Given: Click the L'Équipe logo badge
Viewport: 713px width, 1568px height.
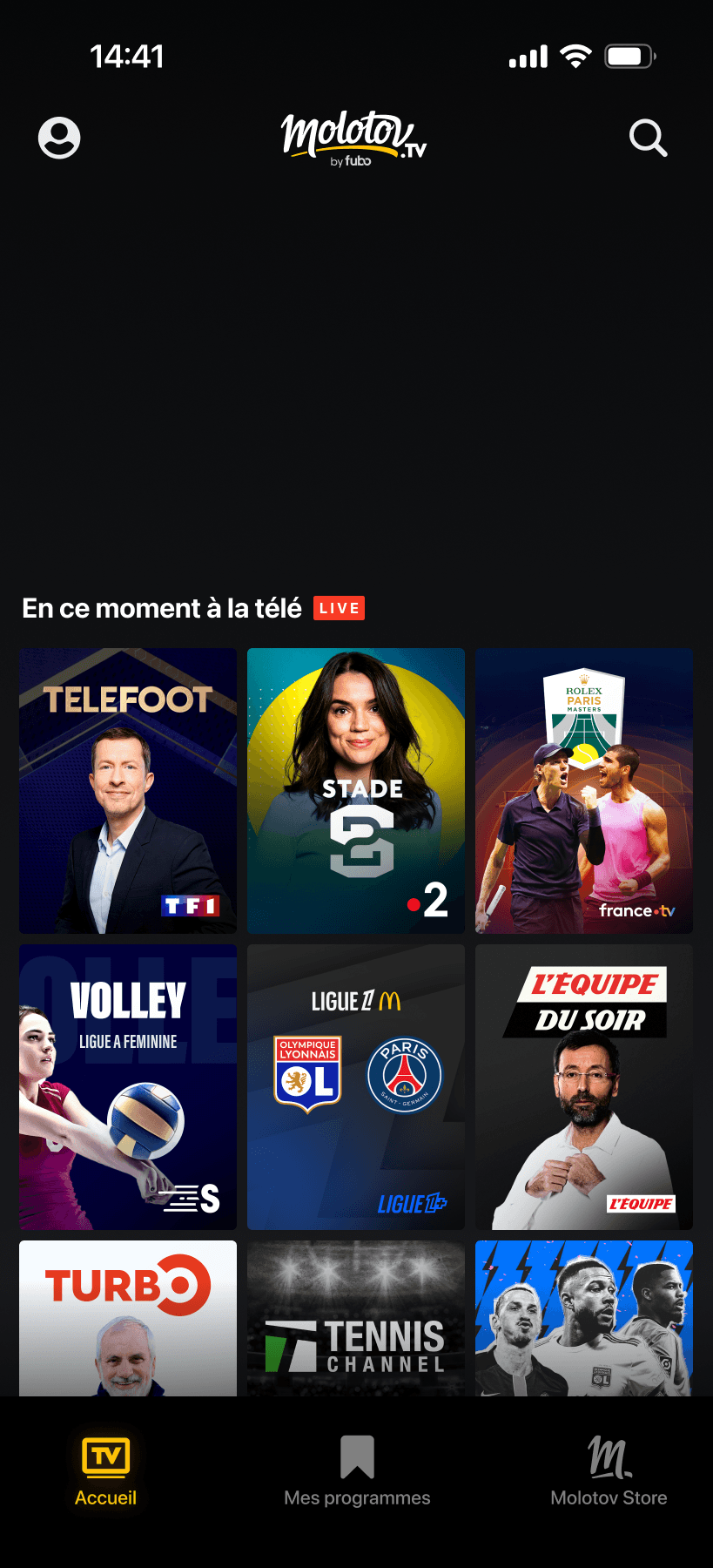Looking at the screenshot, I should pyautogui.click(x=642, y=1205).
